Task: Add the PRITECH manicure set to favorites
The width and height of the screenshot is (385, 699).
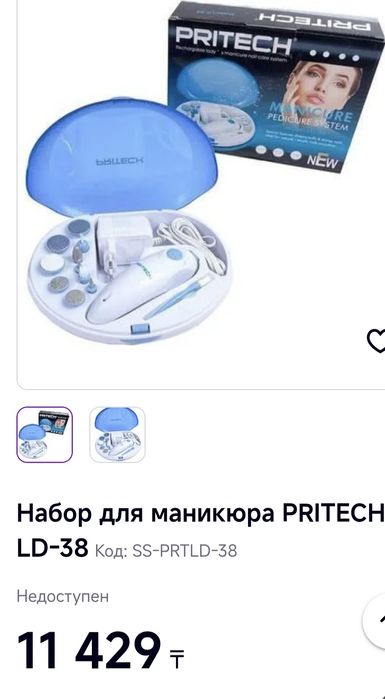Action: [x=377, y=341]
